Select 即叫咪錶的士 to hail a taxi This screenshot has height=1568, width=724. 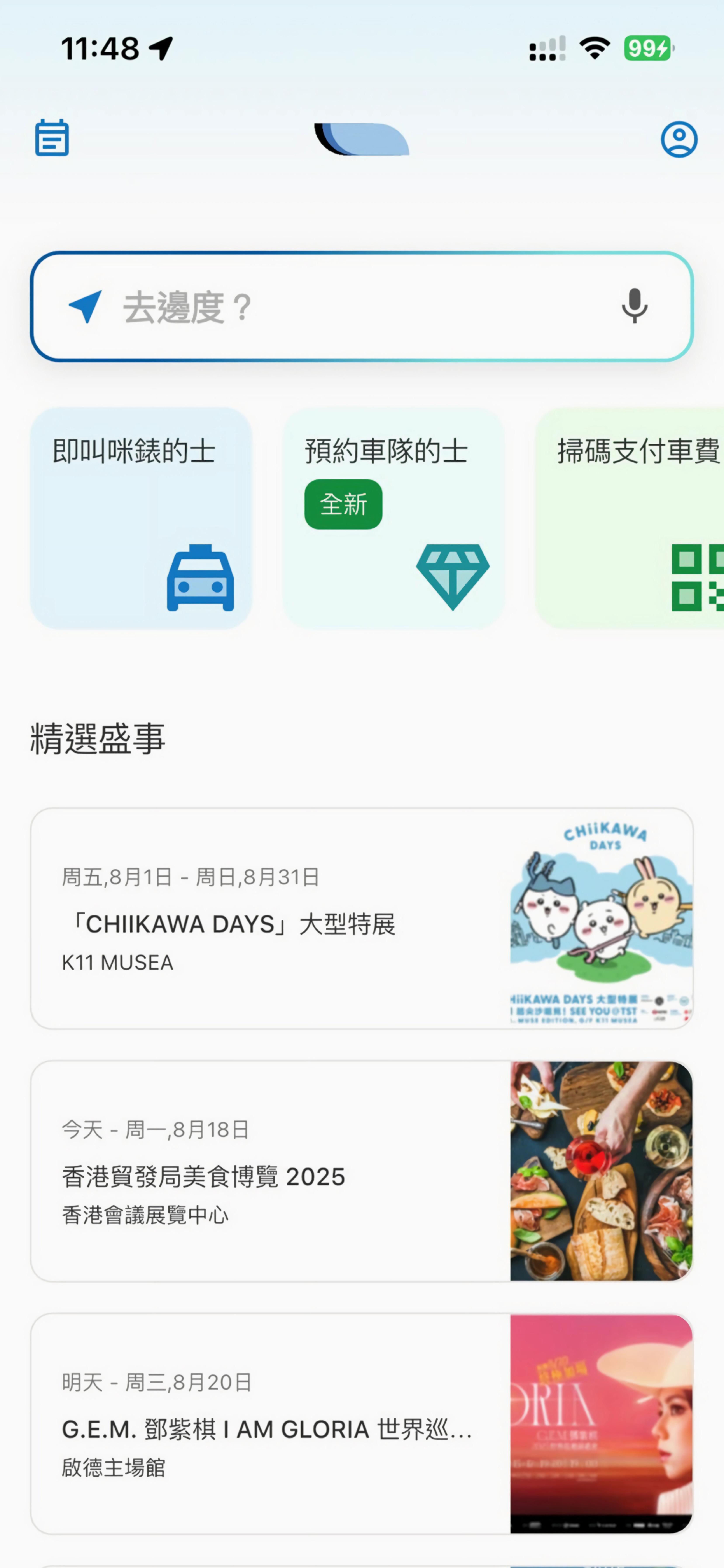point(141,518)
